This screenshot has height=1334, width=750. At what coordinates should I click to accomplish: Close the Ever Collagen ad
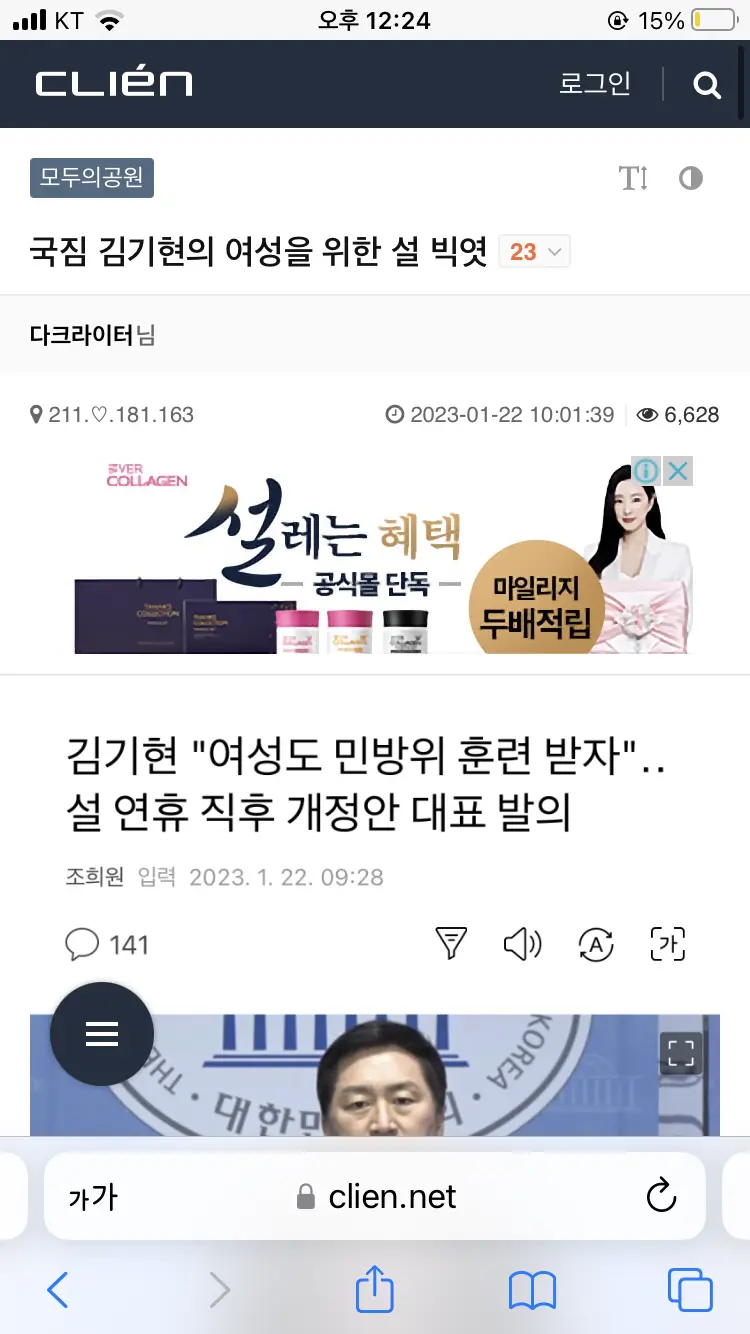point(678,470)
